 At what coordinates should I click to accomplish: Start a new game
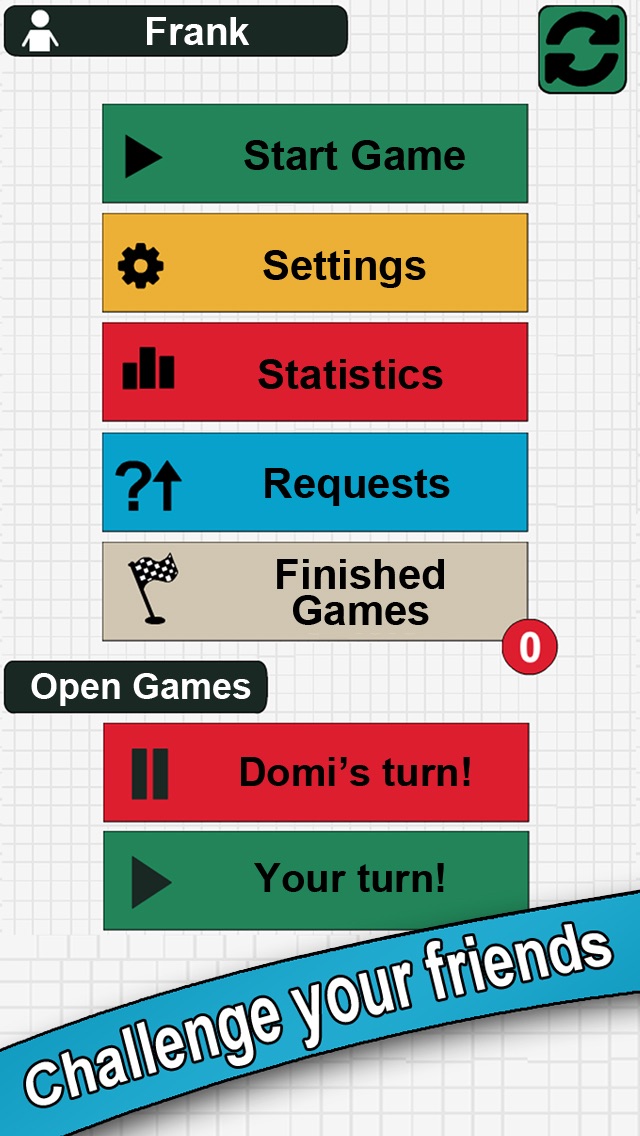point(315,155)
